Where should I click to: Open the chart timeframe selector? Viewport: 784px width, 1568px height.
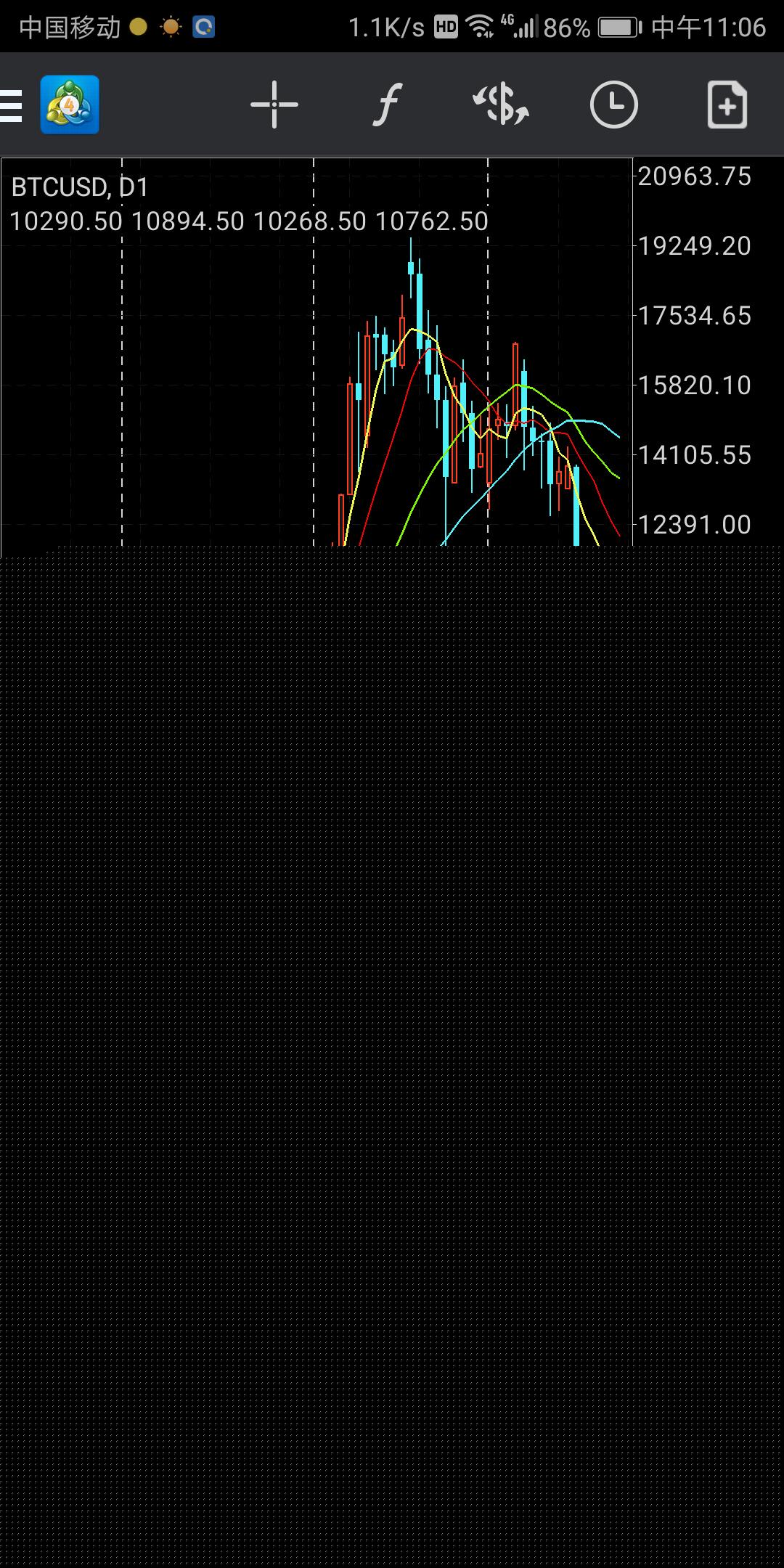[x=613, y=105]
